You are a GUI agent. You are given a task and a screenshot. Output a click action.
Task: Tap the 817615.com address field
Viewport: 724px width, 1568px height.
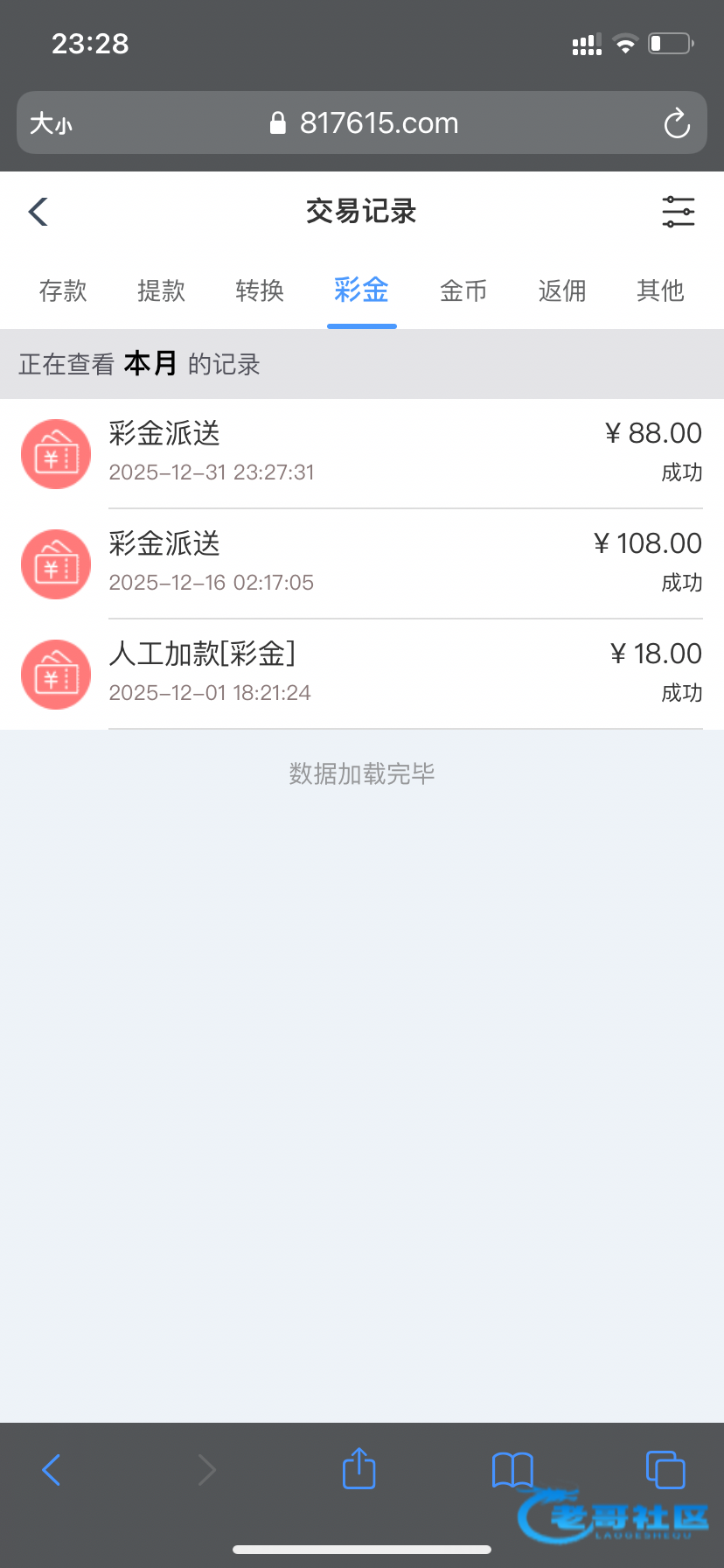click(x=363, y=123)
